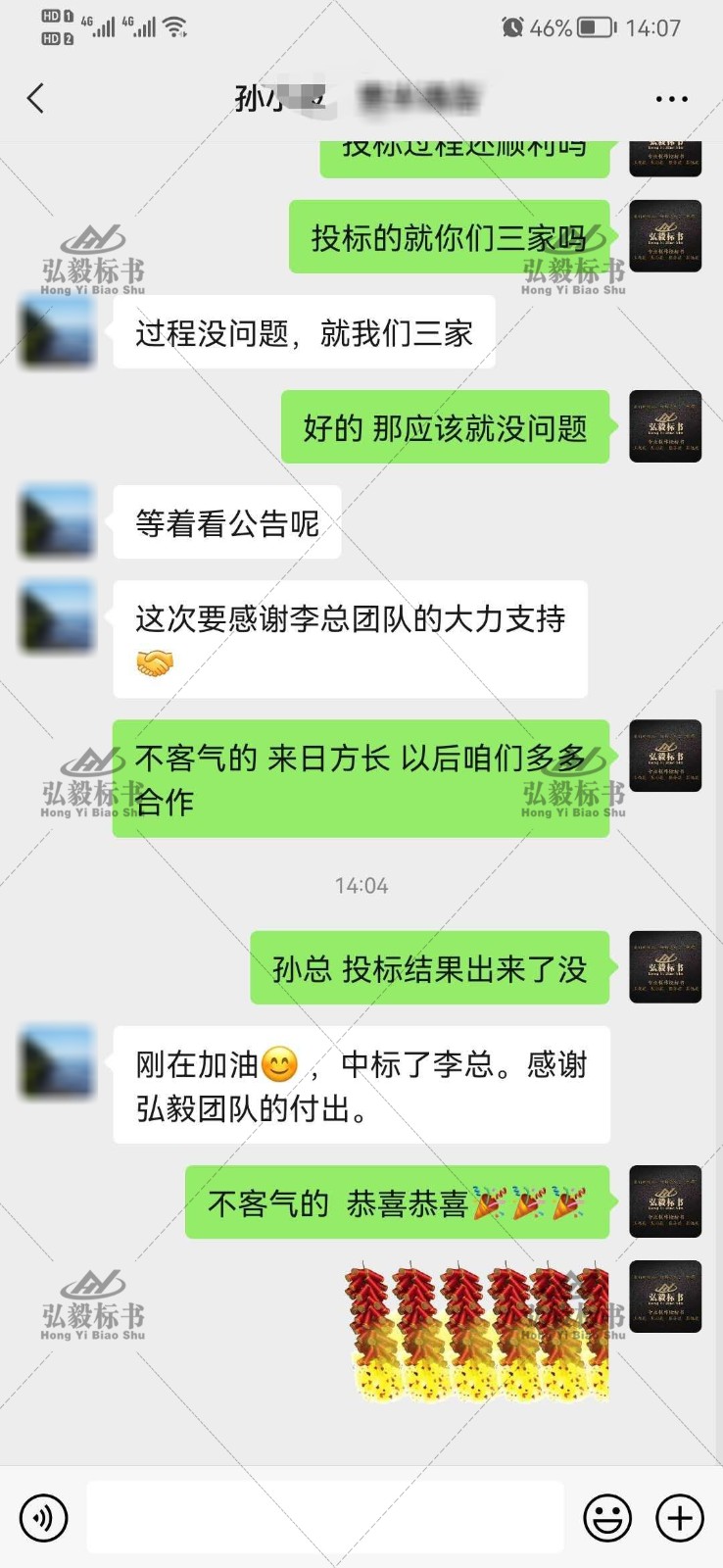Select the green bubble 不客气的 恭喜恭喜
The height and width of the screenshot is (1568, 723).
coord(397,1202)
